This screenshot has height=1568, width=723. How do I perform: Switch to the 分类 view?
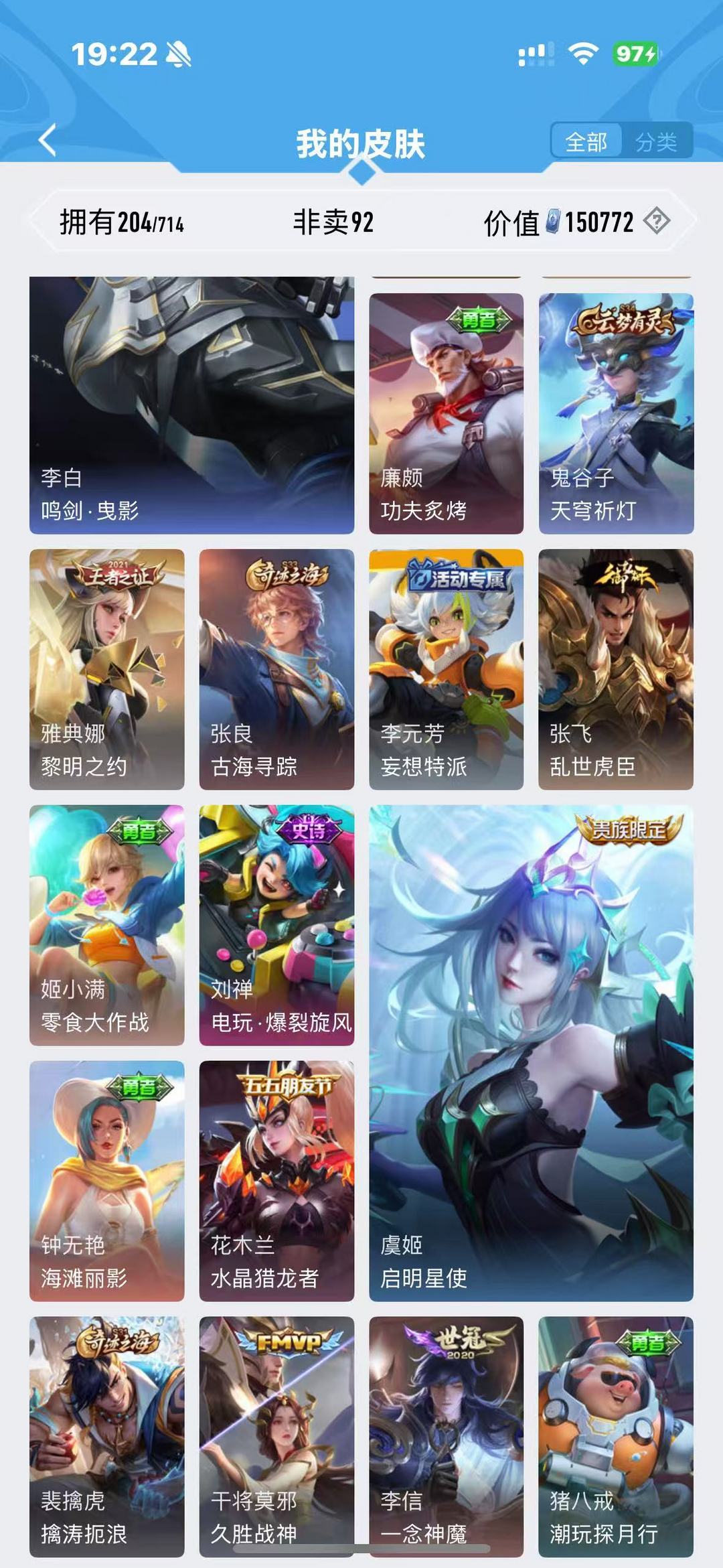[x=656, y=141]
